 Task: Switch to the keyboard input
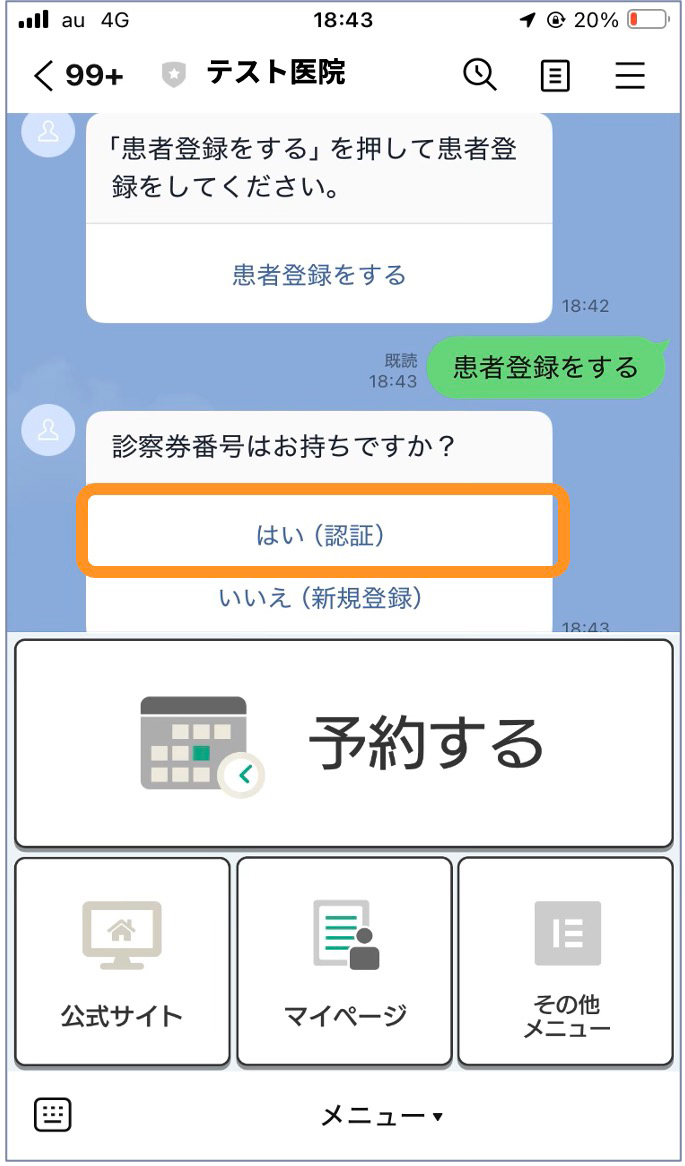pos(53,1114)
